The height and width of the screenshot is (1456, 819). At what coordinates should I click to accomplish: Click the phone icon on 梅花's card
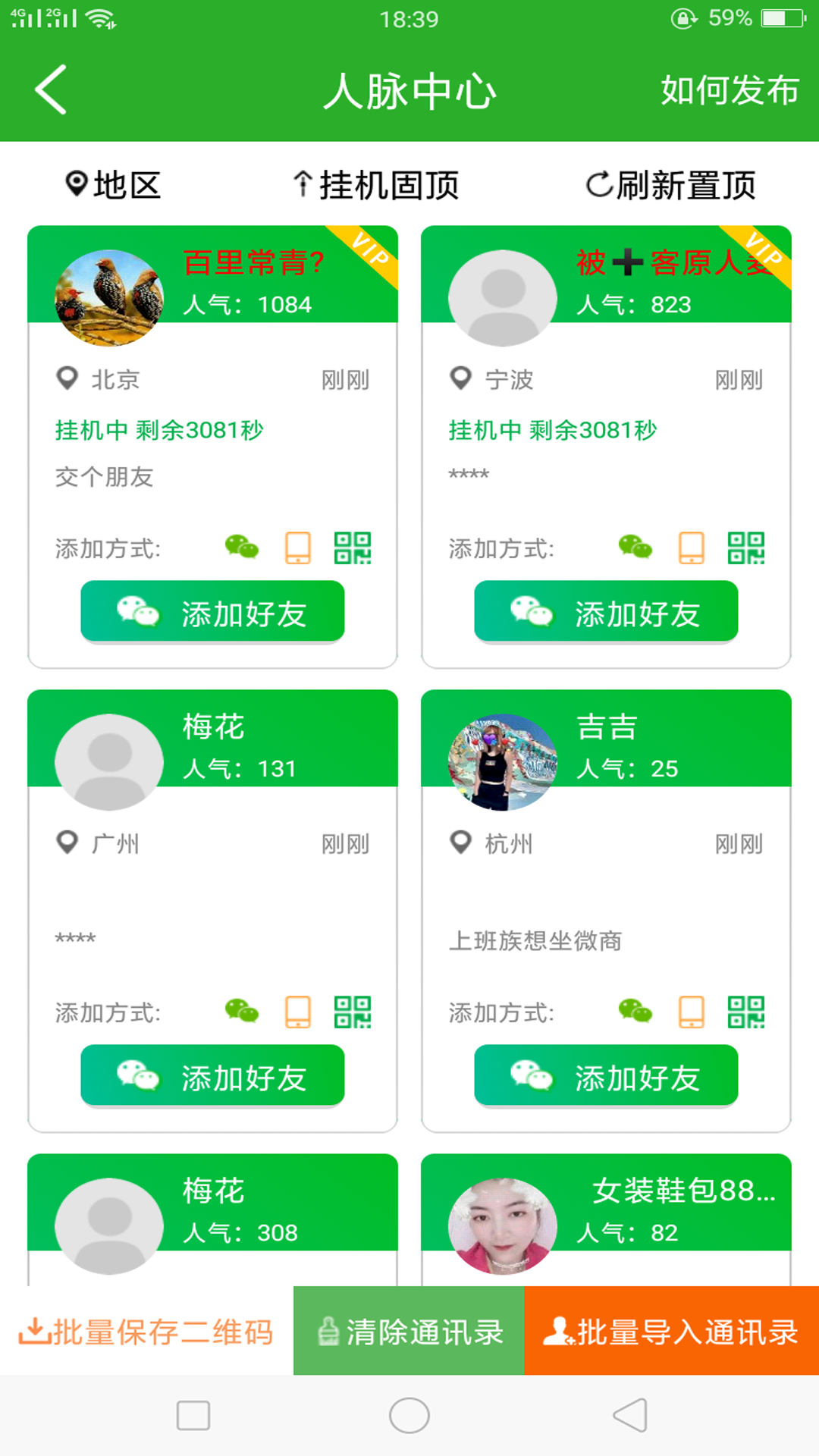coord(300,1012)
